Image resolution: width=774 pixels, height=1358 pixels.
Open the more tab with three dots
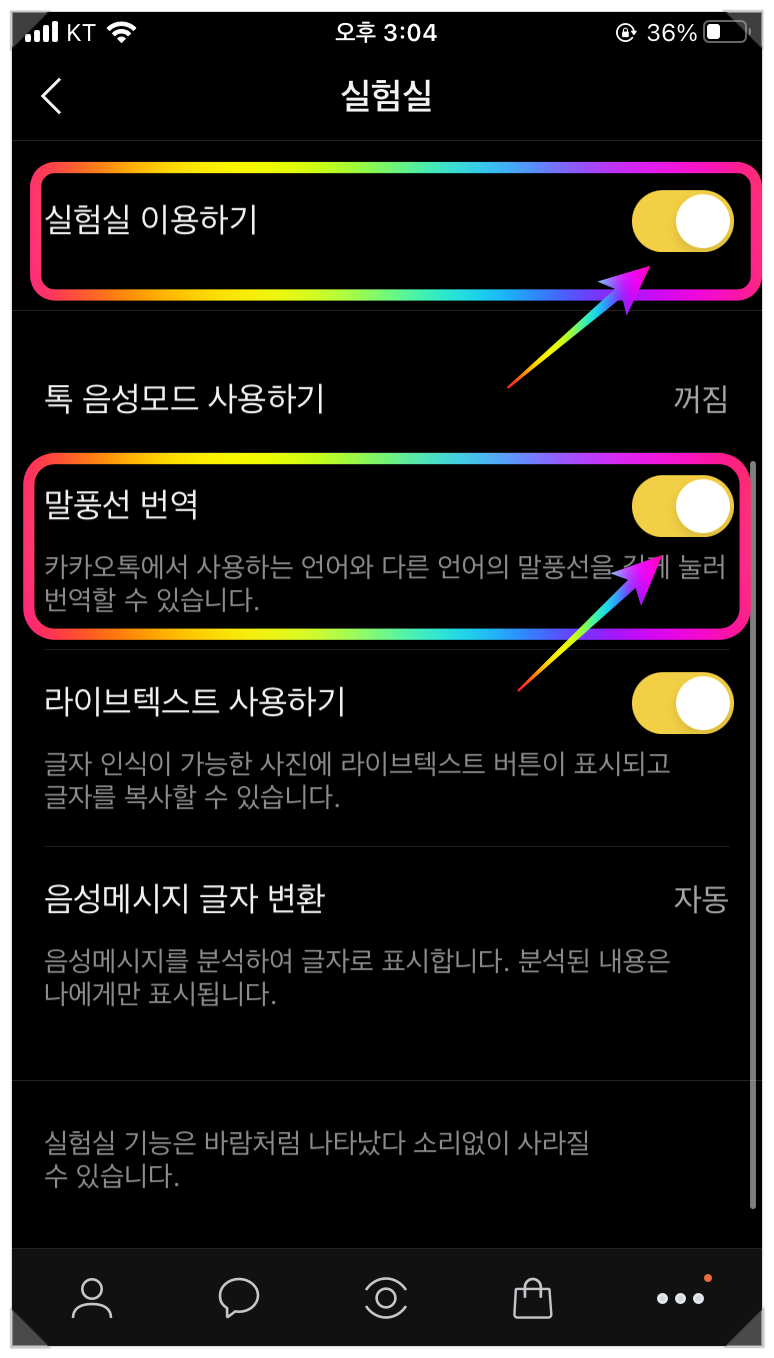click(x=680, y=1298)
